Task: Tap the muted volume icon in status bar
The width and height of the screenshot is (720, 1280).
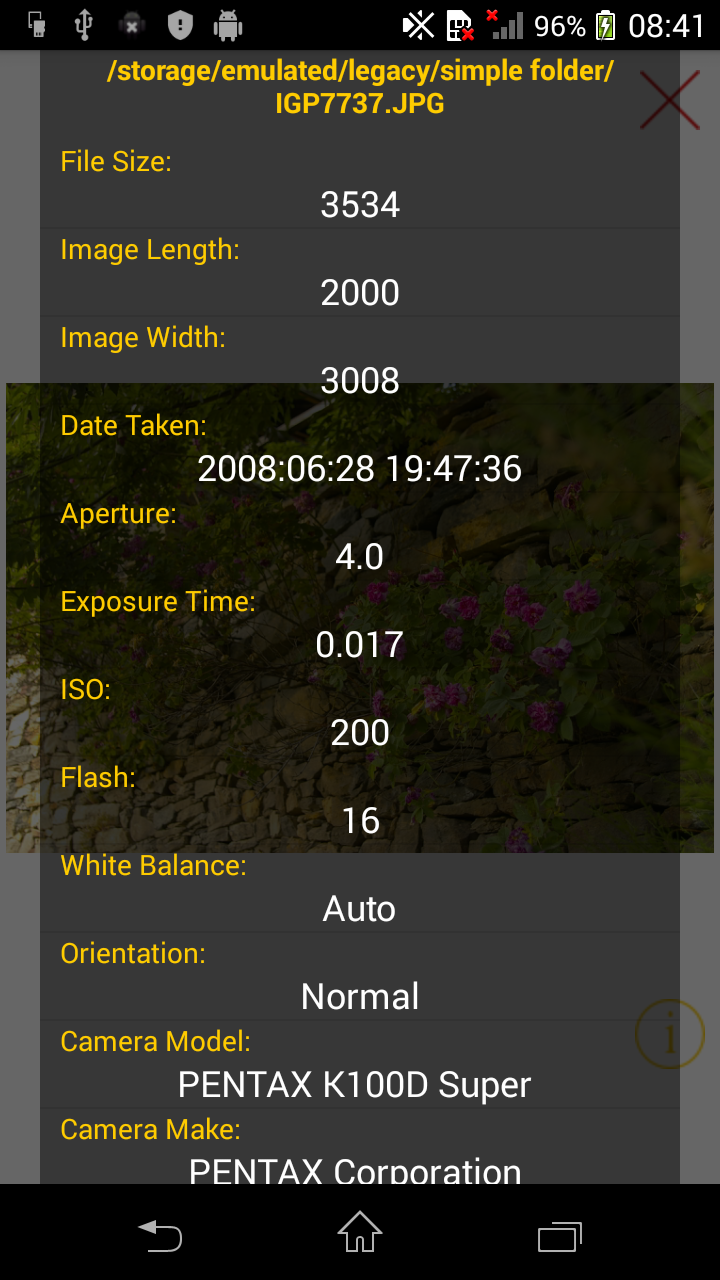Action: [x=417, y=25]
